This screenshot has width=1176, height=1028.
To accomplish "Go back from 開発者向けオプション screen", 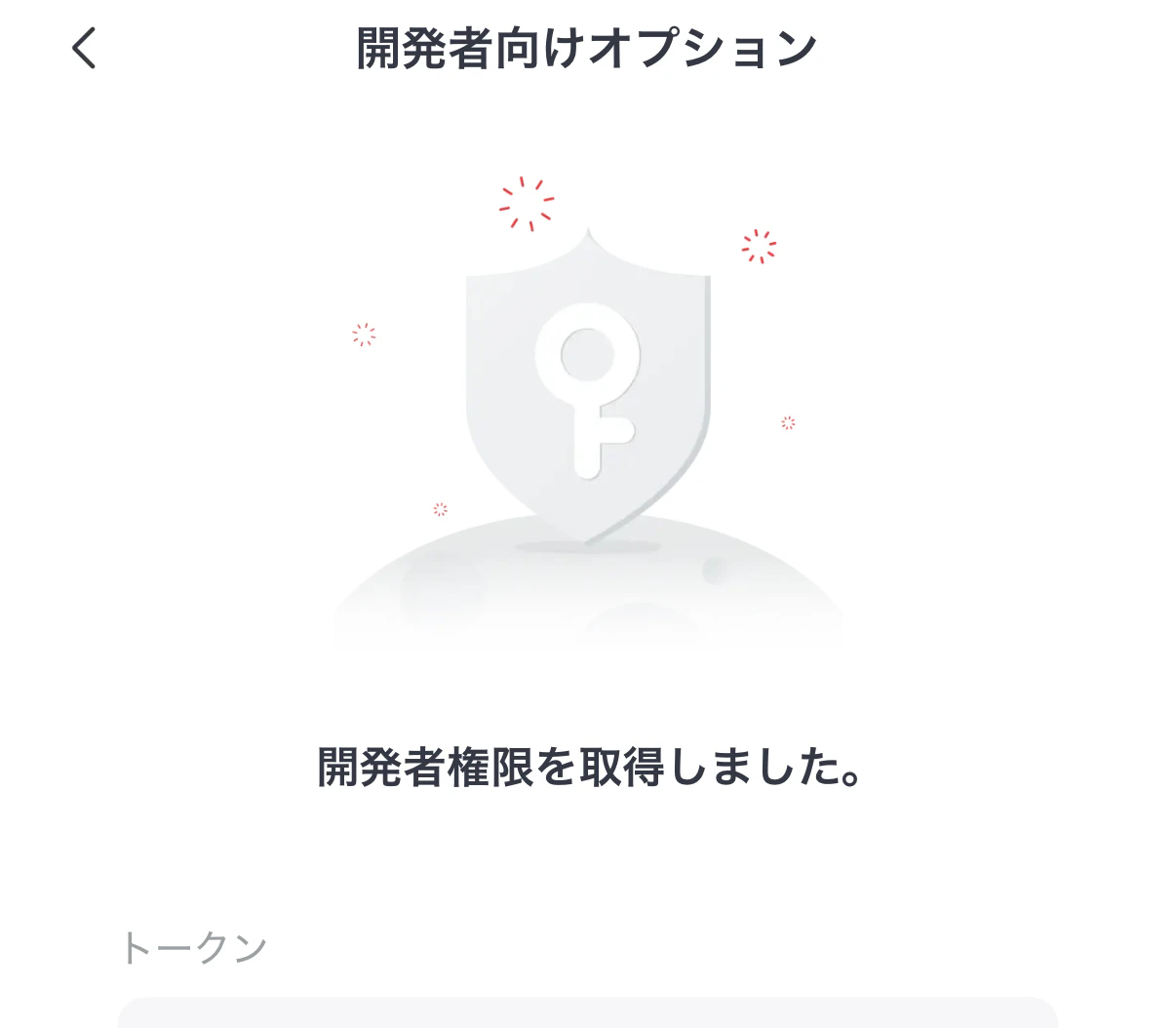I will [x=85, y=48].
